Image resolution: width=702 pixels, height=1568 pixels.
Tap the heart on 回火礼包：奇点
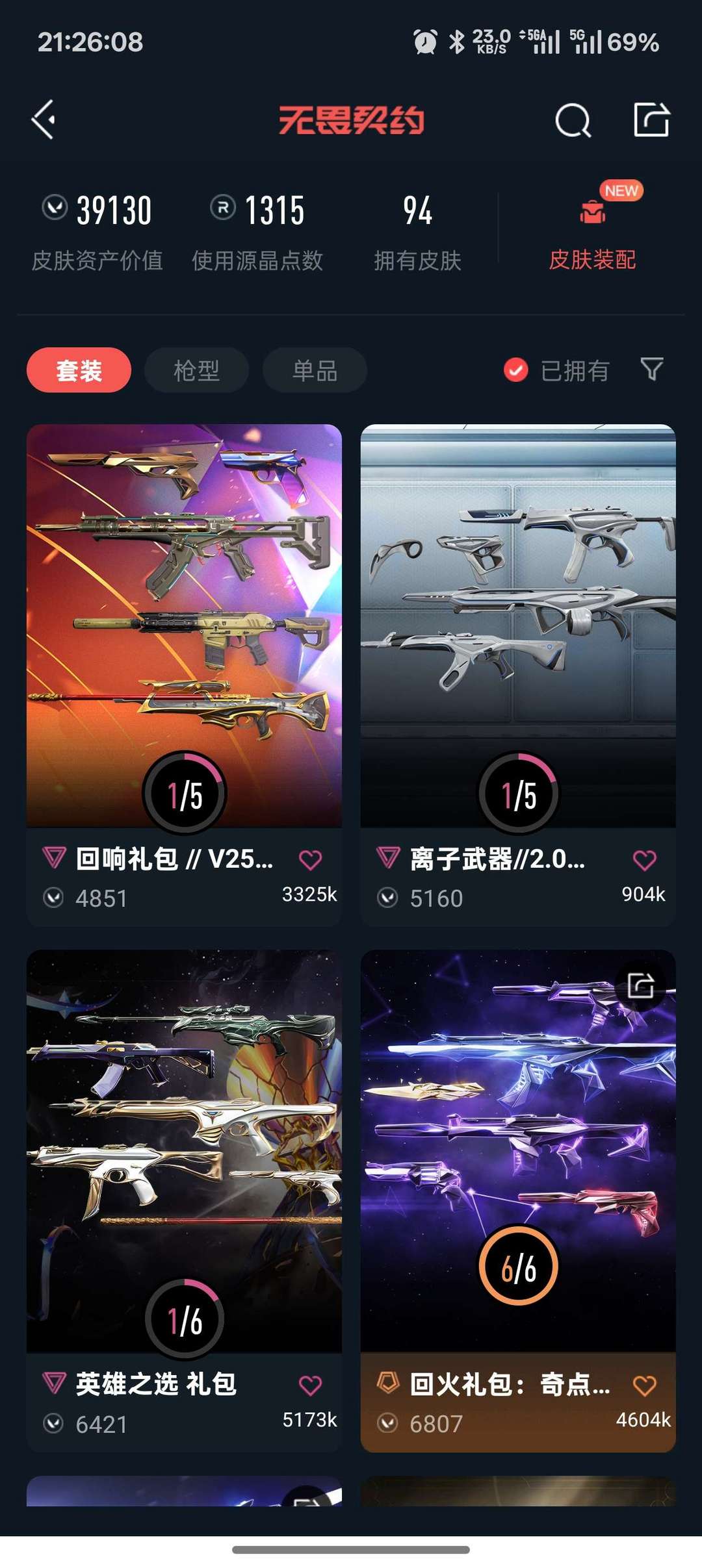(x=644, y=1385)
